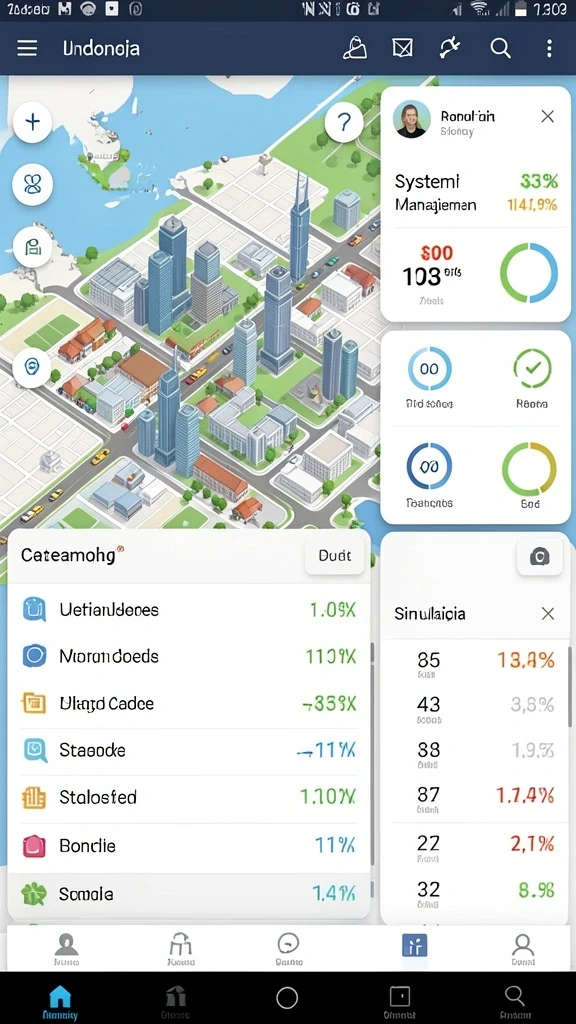Open the hamburger drawer menu
Image resolution: width=576 pixels, height=1024 pixels.
click(27, 48)
